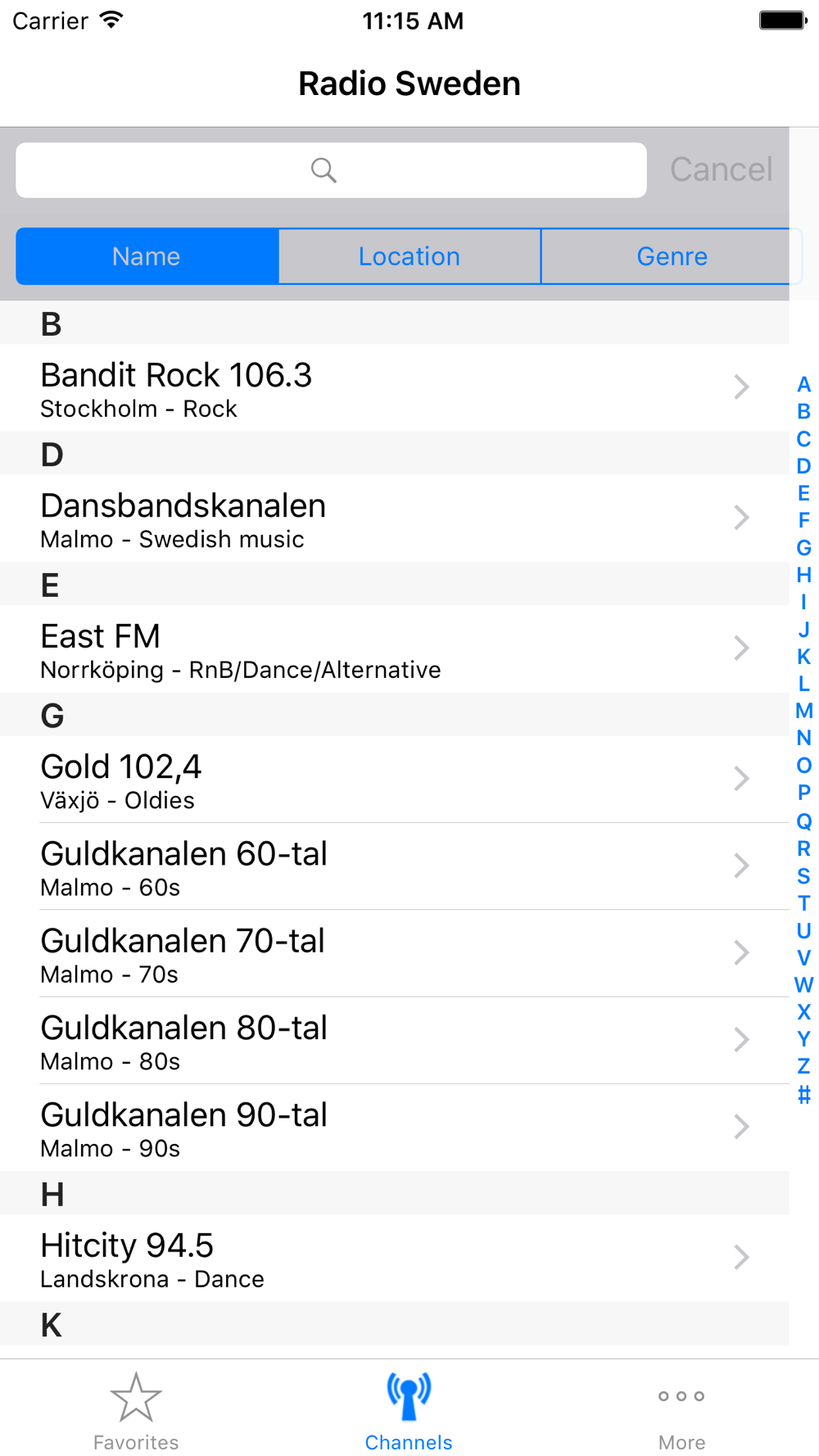The width and height of the screenshot is (819, 1456).
Task: Open Guldkanalen 70-tal channel
Action: pyautogui.click(x=395, y=953)
